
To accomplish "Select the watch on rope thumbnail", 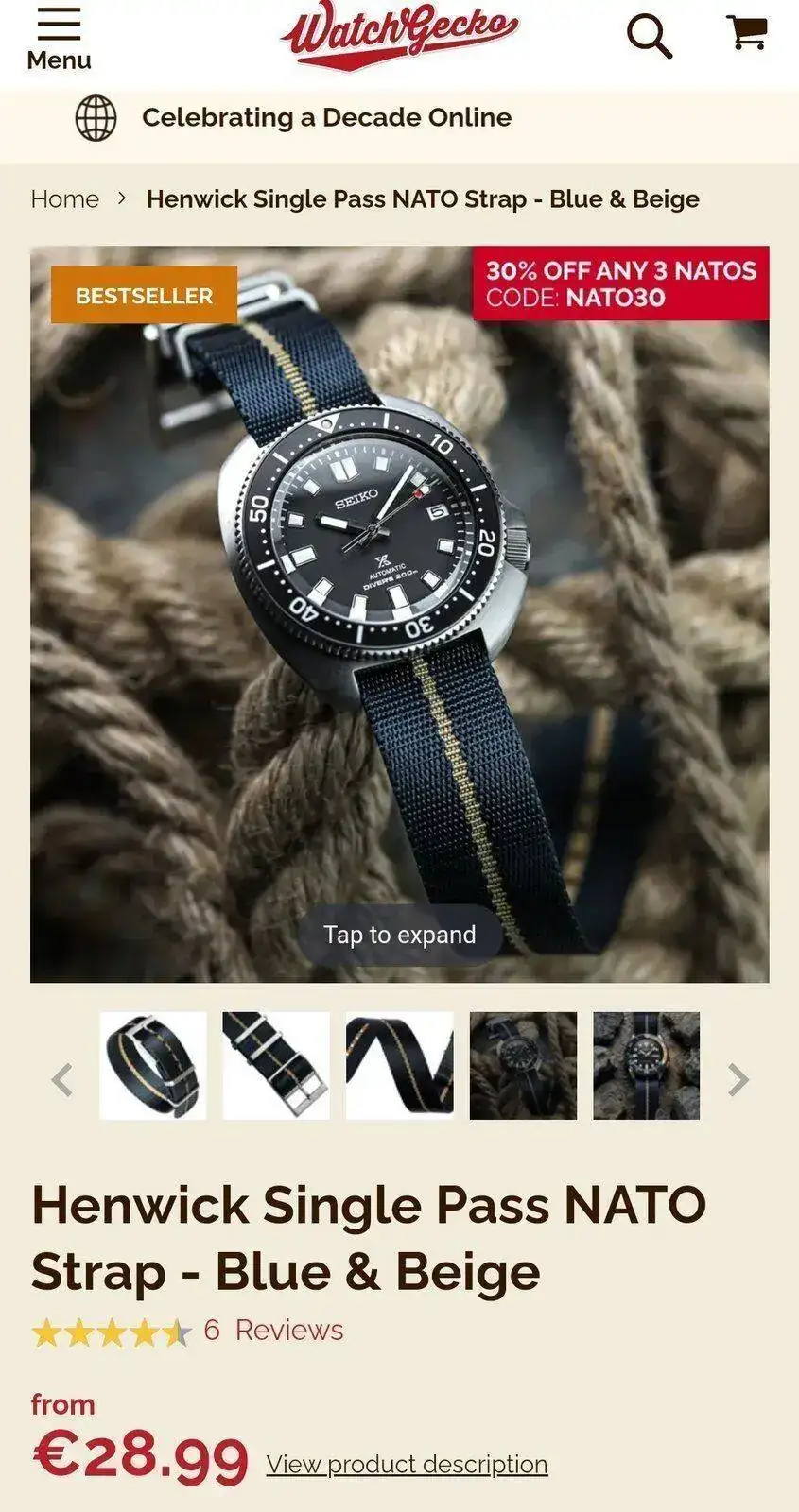I will [x=523, y=1066].
